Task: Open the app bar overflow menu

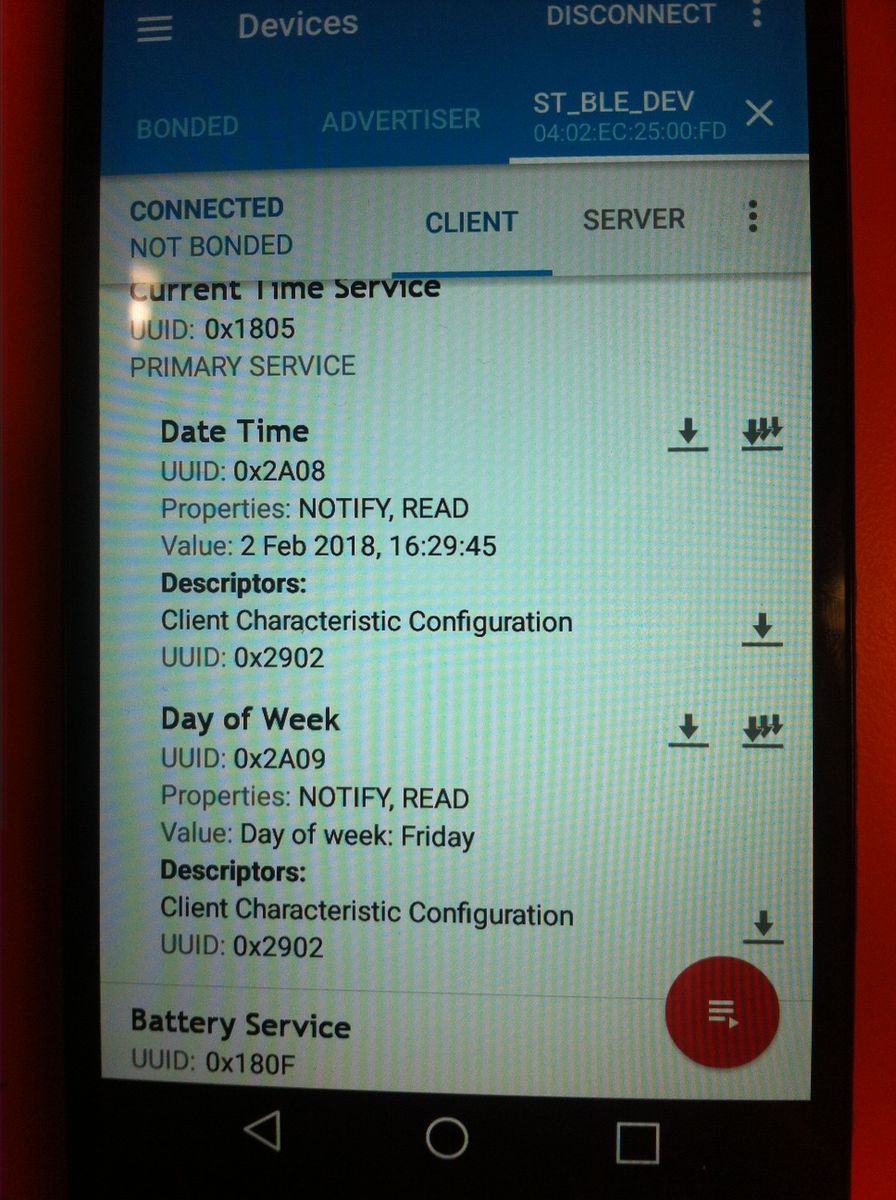Action: [757, 14]
